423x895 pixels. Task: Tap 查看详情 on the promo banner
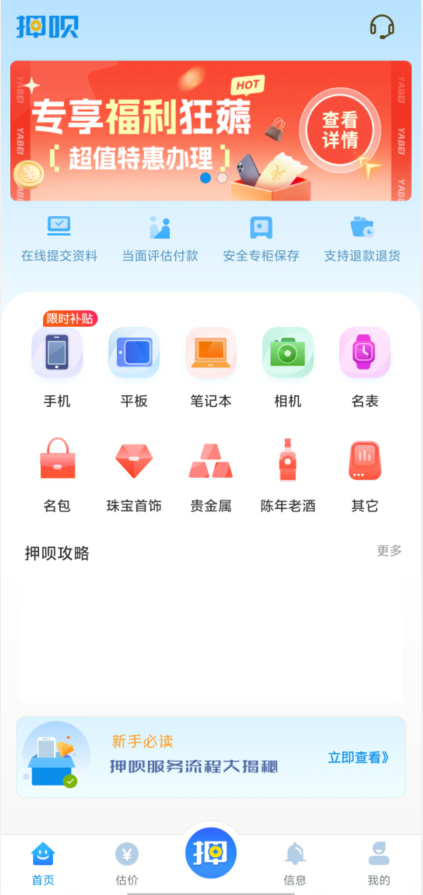pyautogui.click(x=340, y=130)
